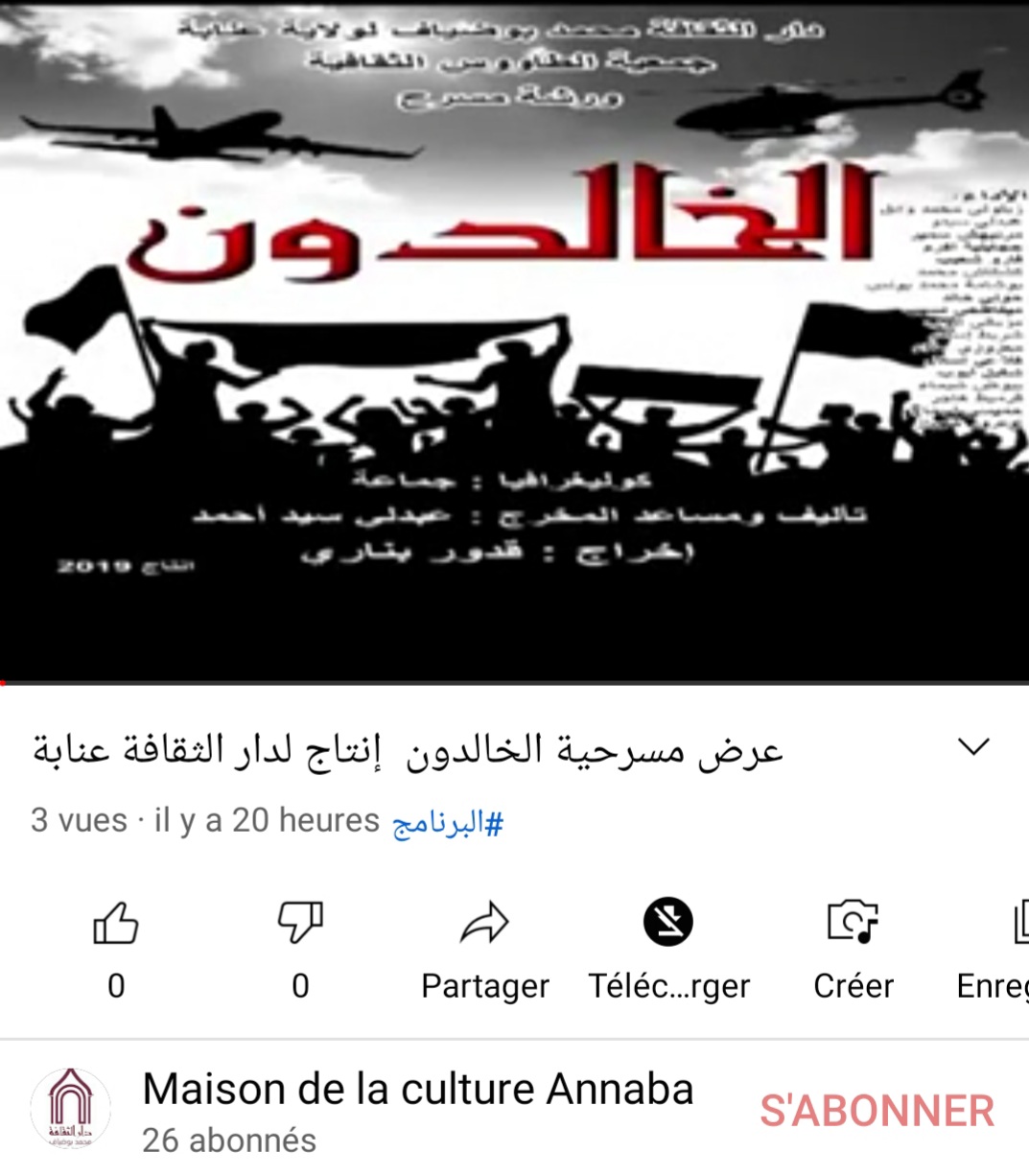Expand the video description chevron
Viewport: 1029px width, 1176px height.
tap(973, 747)
